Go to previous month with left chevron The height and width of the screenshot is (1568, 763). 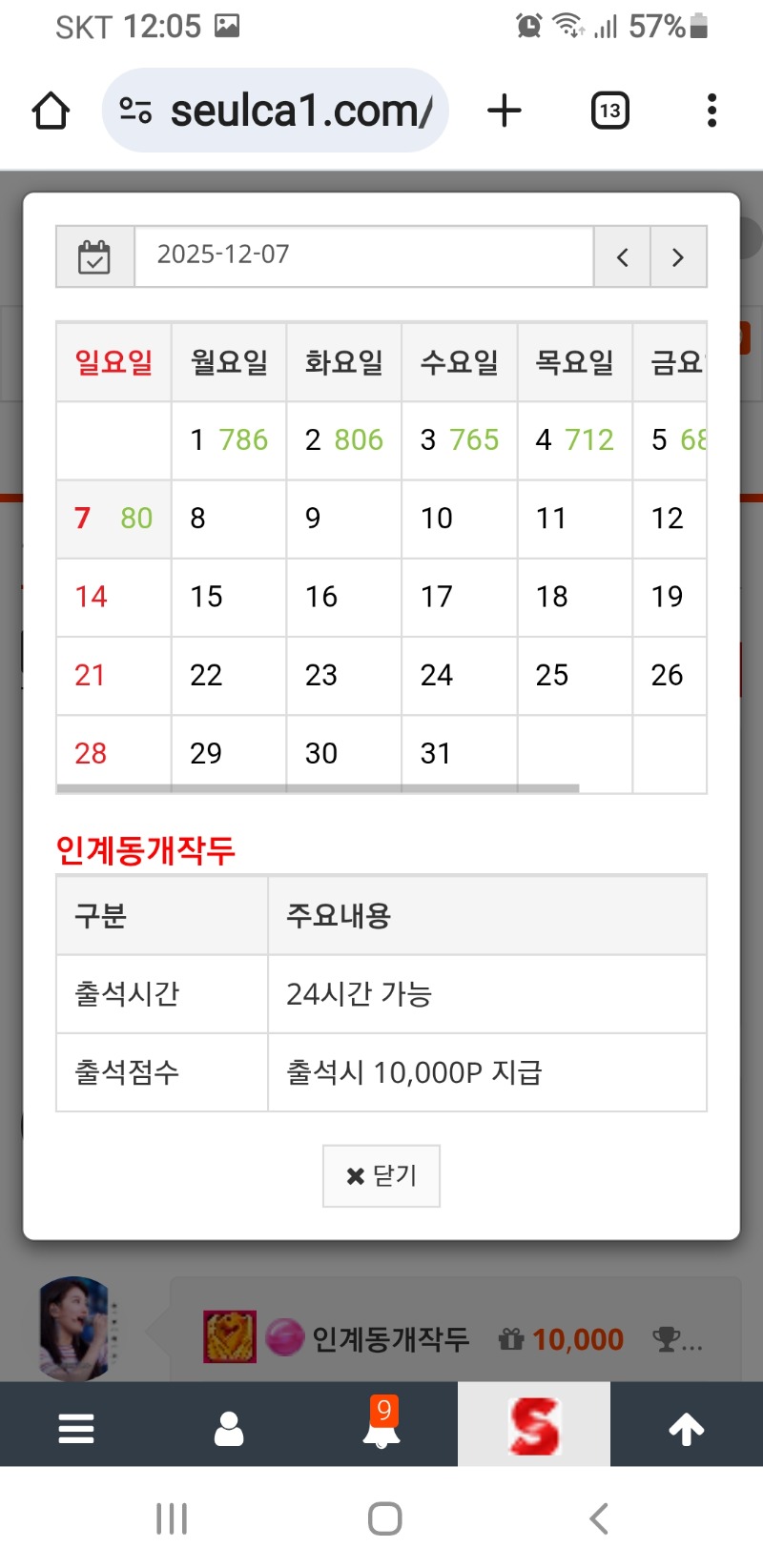click(621, 256)
